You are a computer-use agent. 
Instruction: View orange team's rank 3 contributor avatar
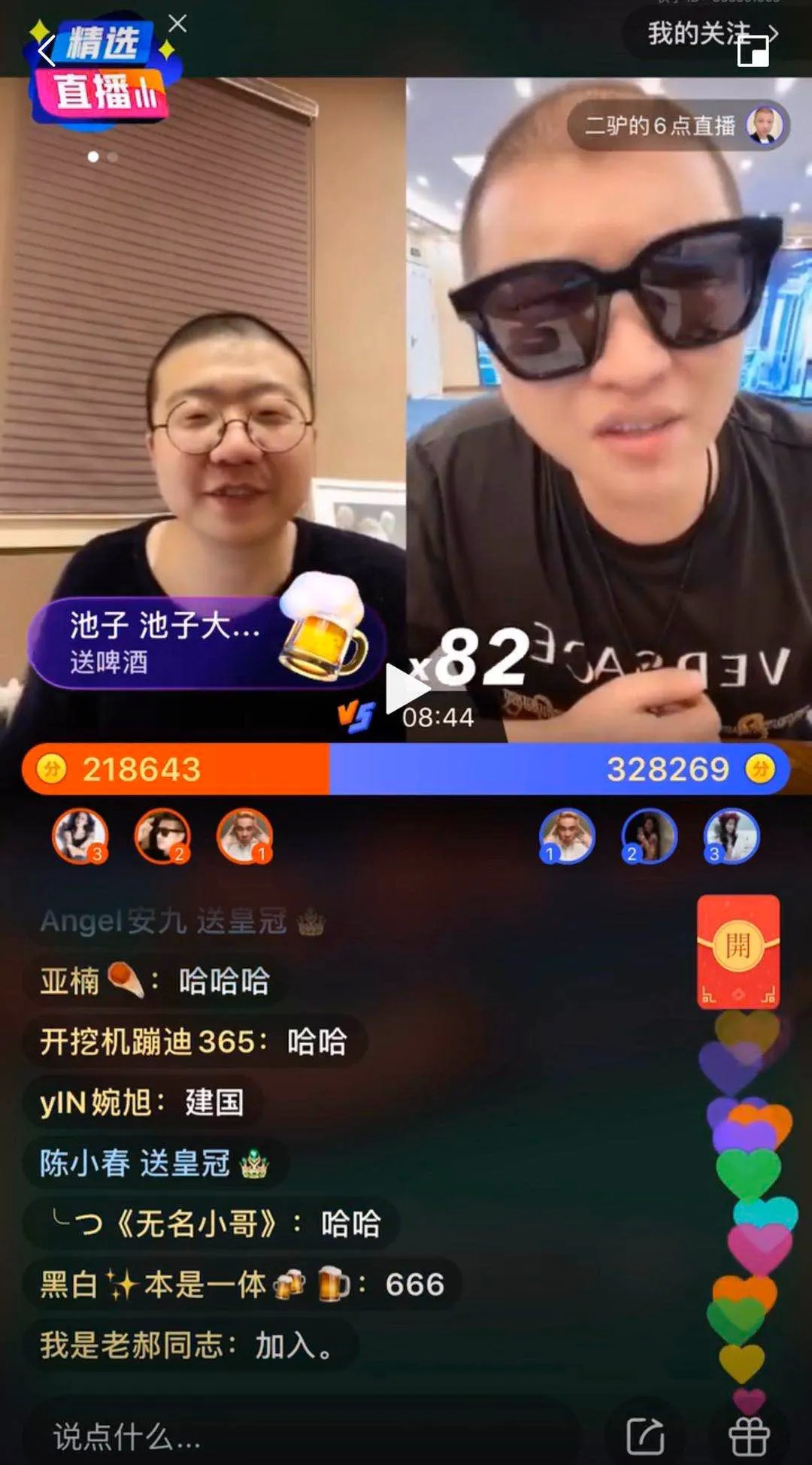(80, 836)
